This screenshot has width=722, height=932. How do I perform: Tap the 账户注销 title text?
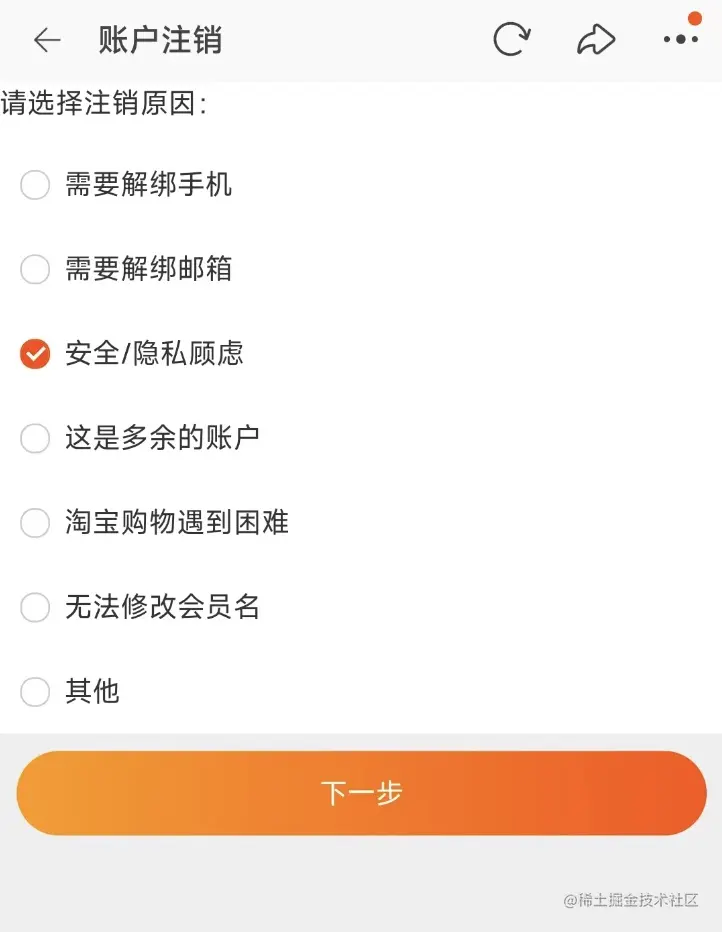pos(160,40)
